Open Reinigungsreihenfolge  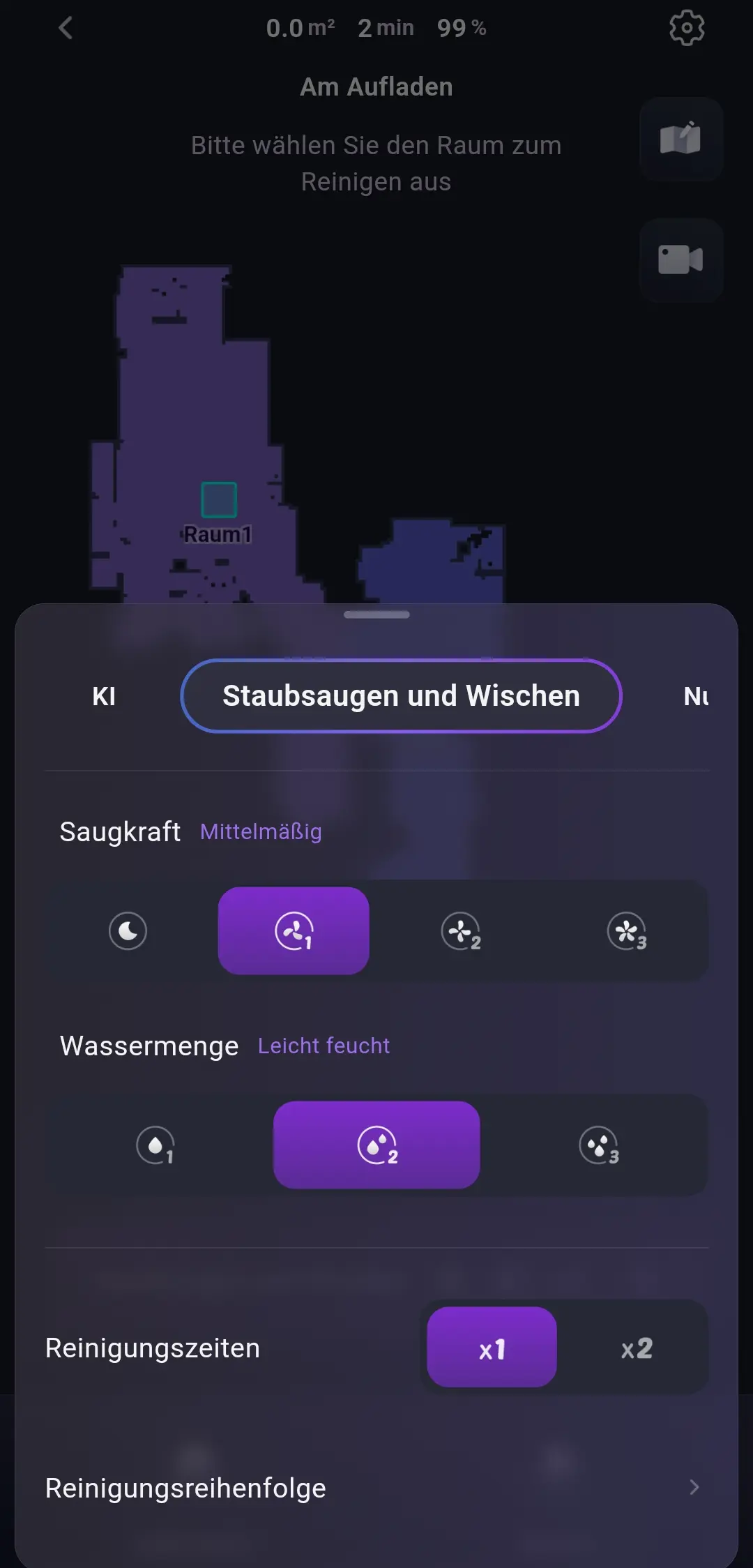tap(376, 1488)
